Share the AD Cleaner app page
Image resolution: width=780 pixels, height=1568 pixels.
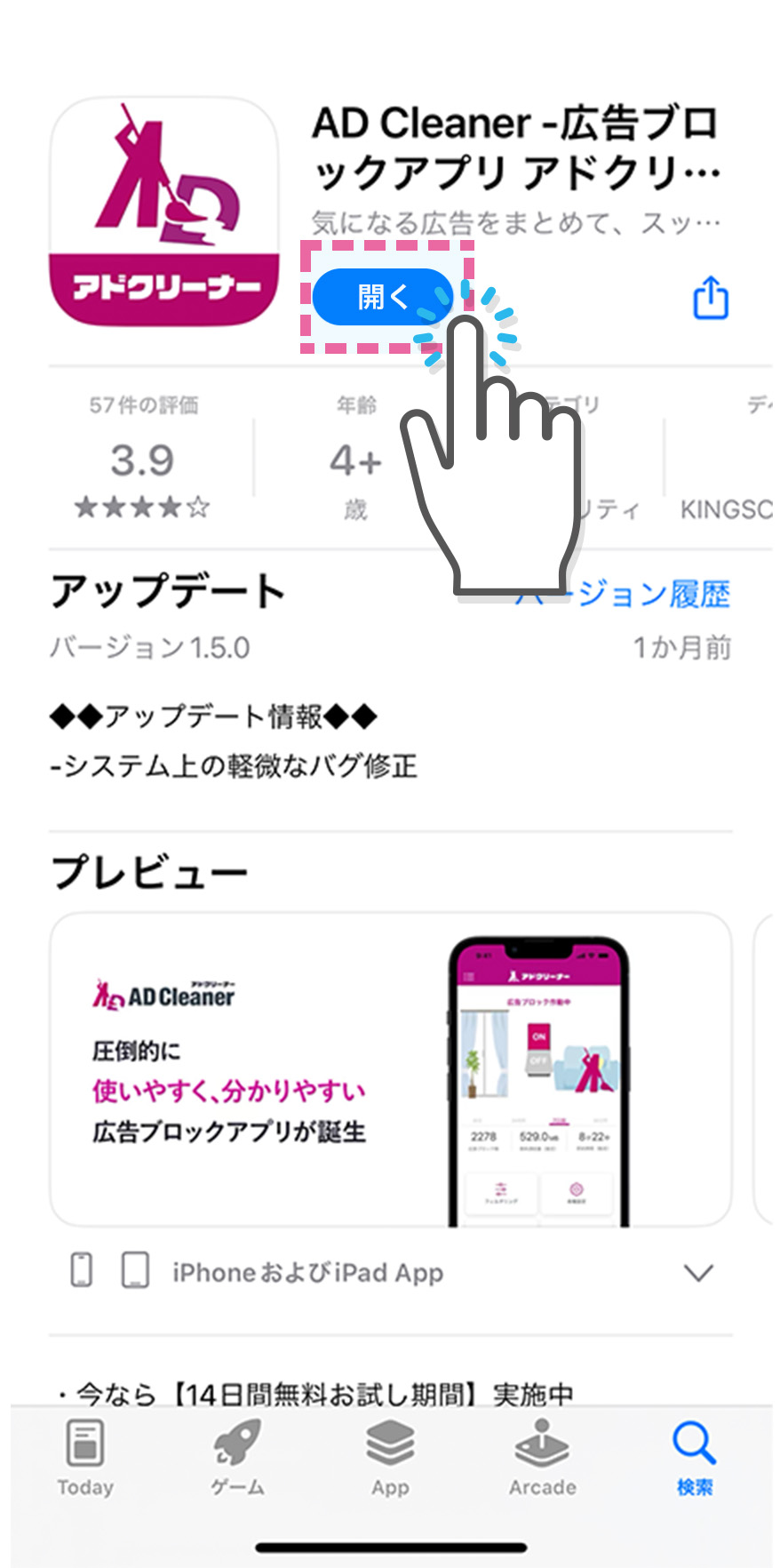click(710, 298)
